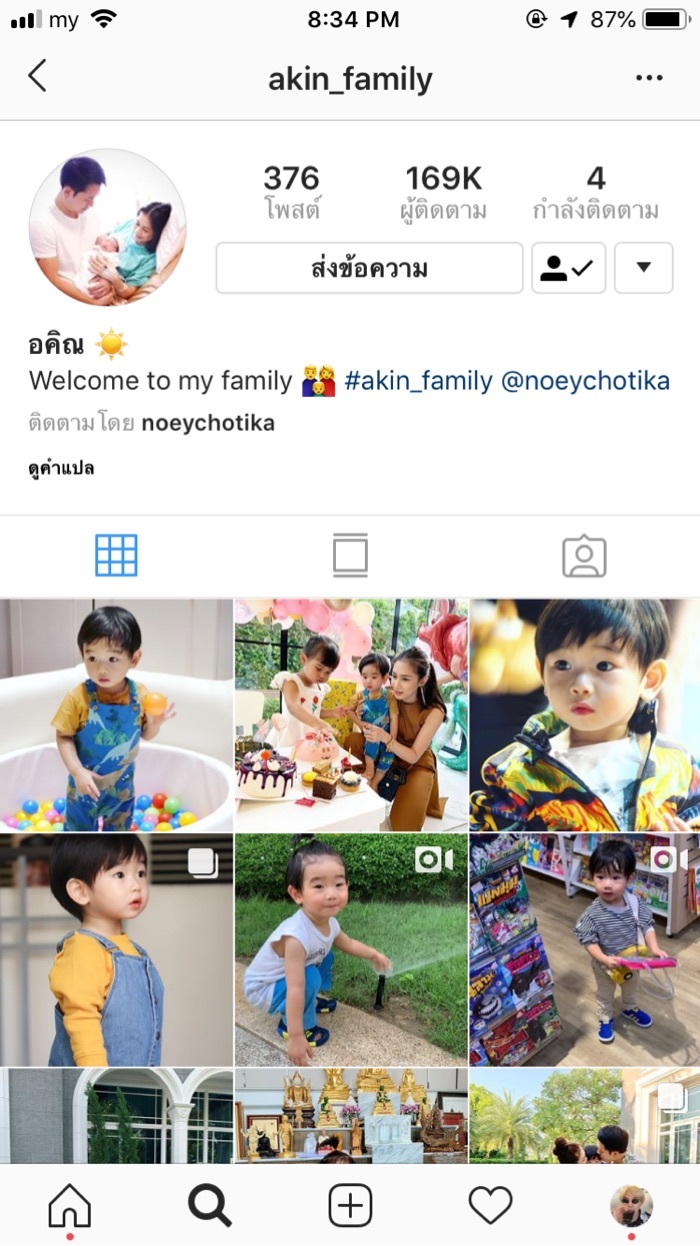Play the toy store video post
The width and height of the screenshot is (700, 1246).
point(585,950)
